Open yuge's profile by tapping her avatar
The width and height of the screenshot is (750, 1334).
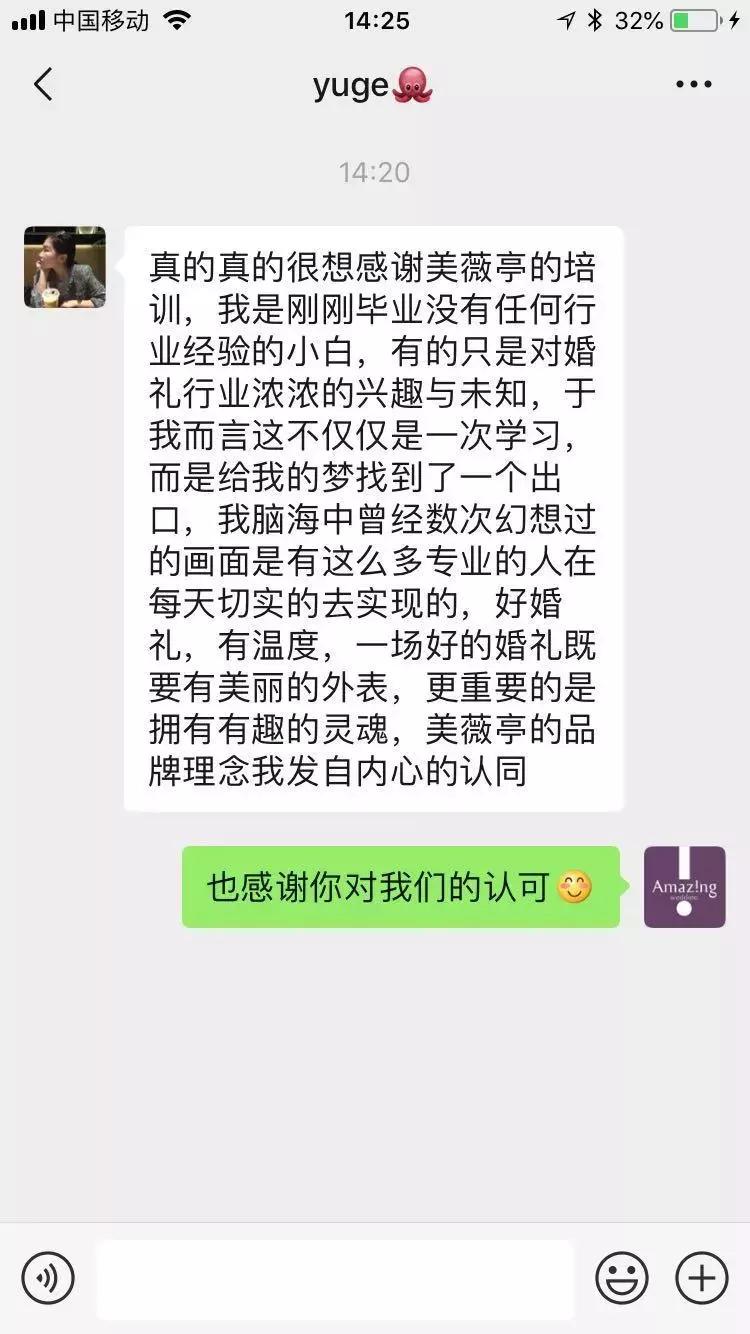click(64, 268)
